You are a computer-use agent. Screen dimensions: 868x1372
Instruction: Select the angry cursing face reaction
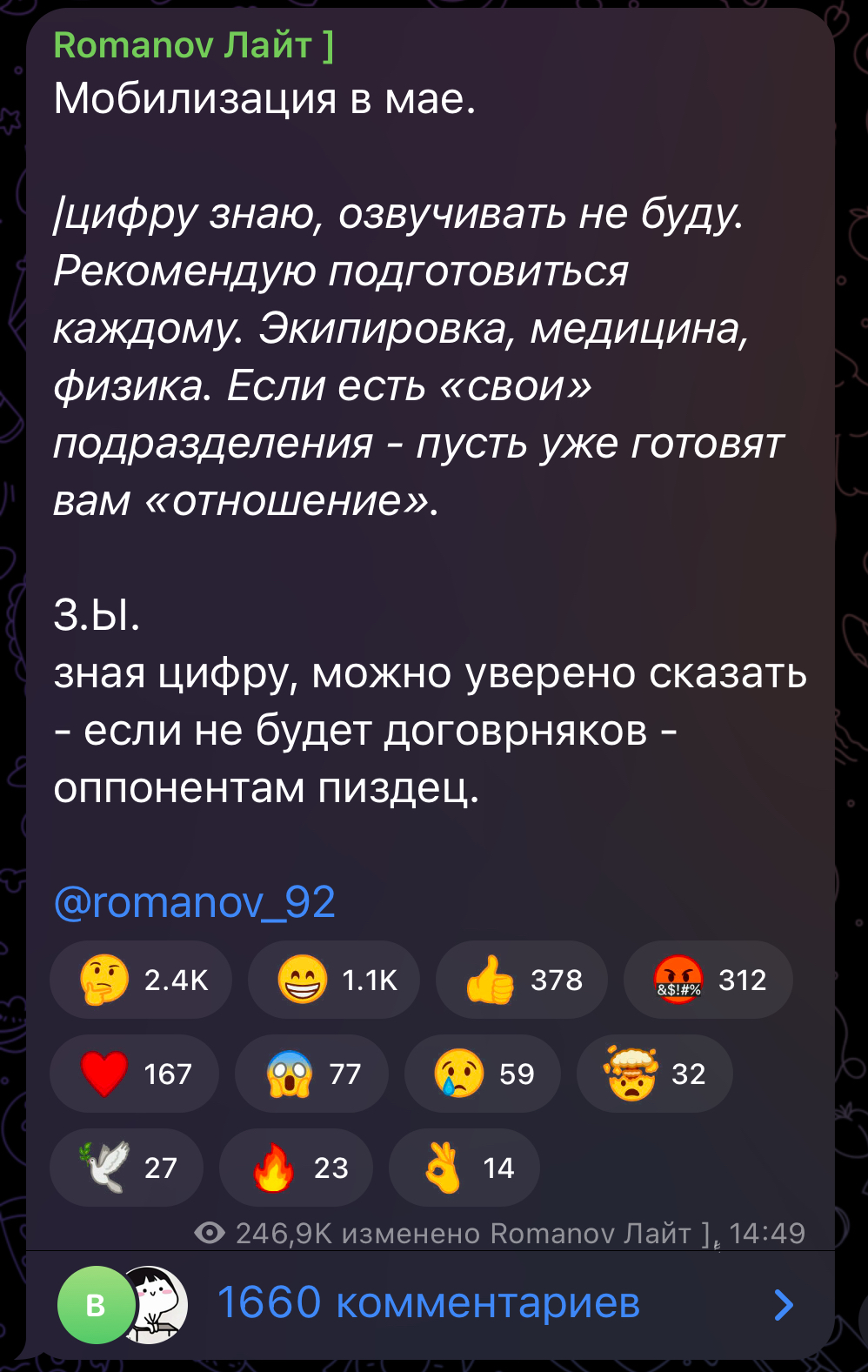pos(708,980)
